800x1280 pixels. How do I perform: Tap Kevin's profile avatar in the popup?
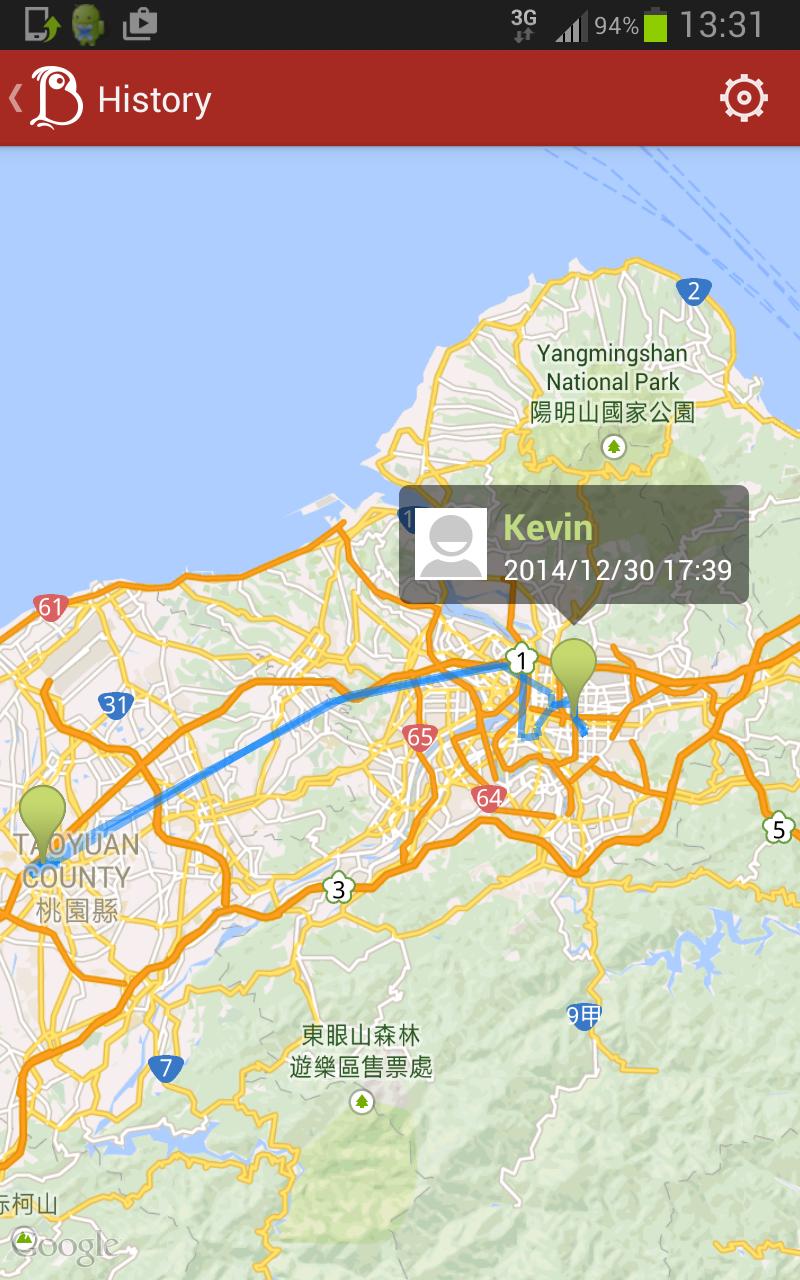click(450, 544)
